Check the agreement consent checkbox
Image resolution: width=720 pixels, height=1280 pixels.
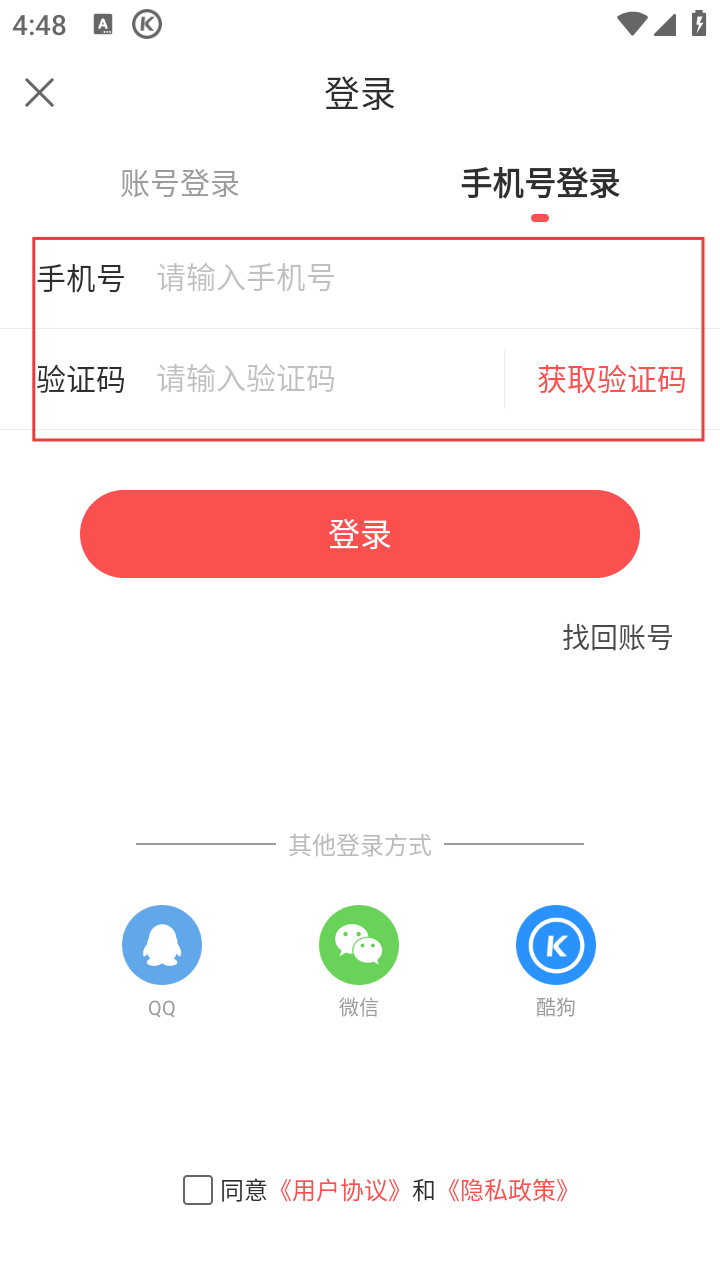pos(198,1190)
